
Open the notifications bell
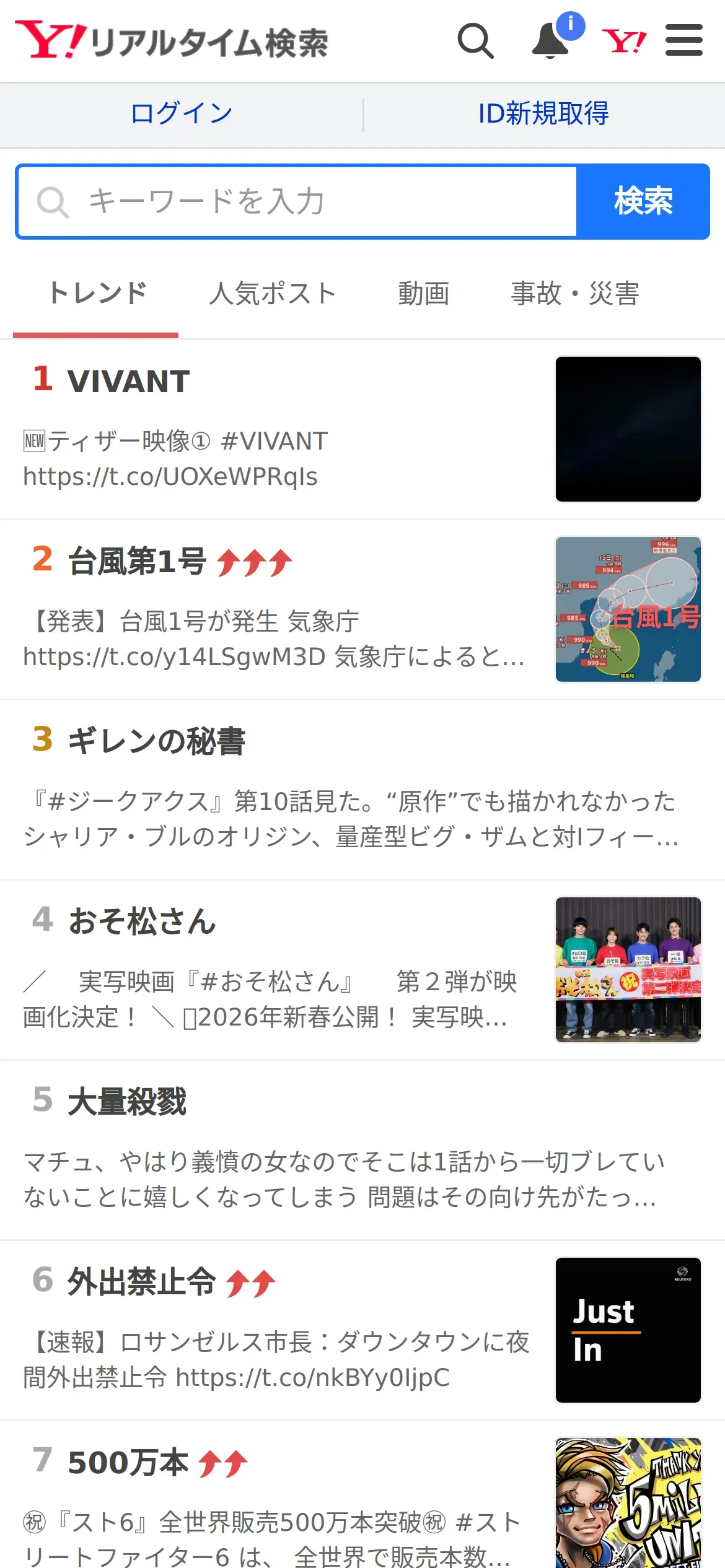[551, 41]
